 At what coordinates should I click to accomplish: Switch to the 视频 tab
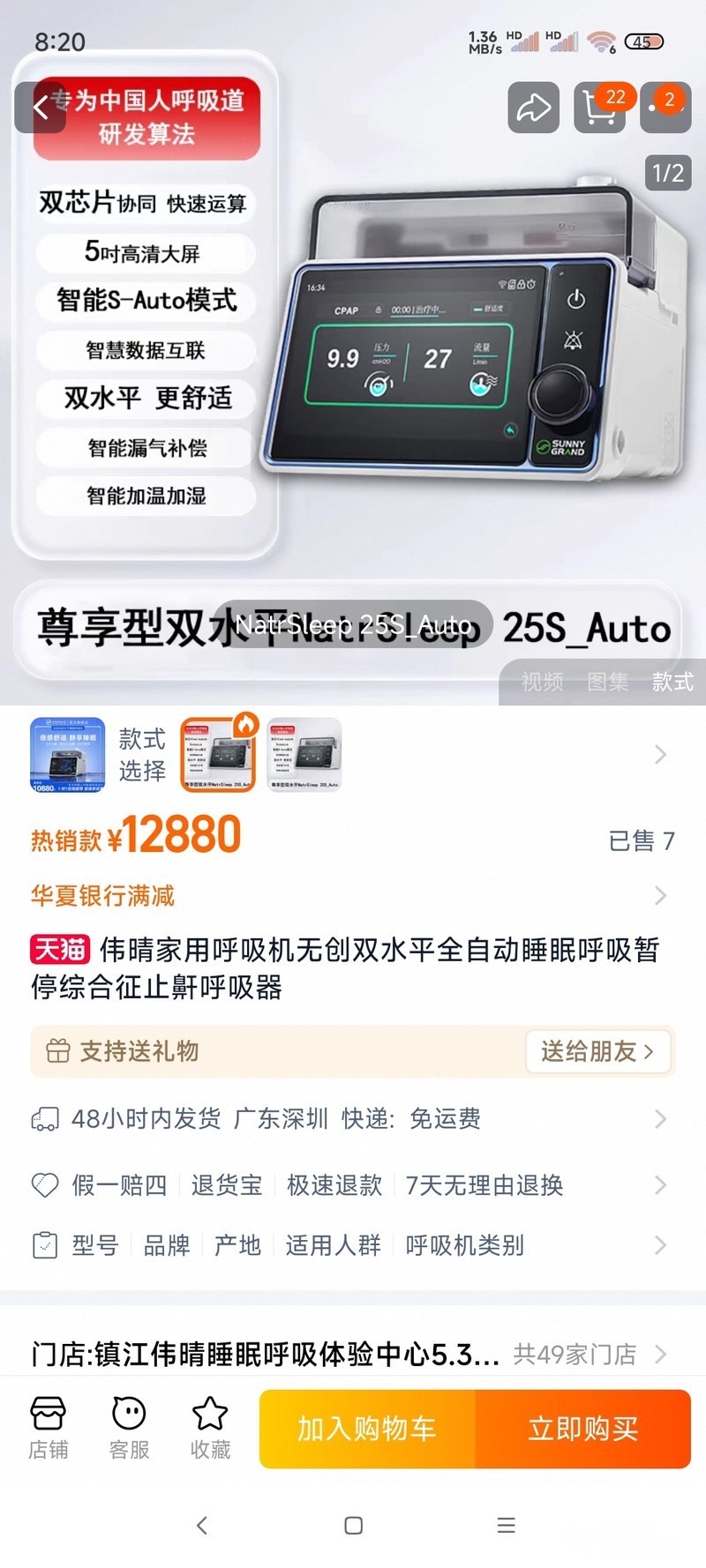tap(542, 682)
